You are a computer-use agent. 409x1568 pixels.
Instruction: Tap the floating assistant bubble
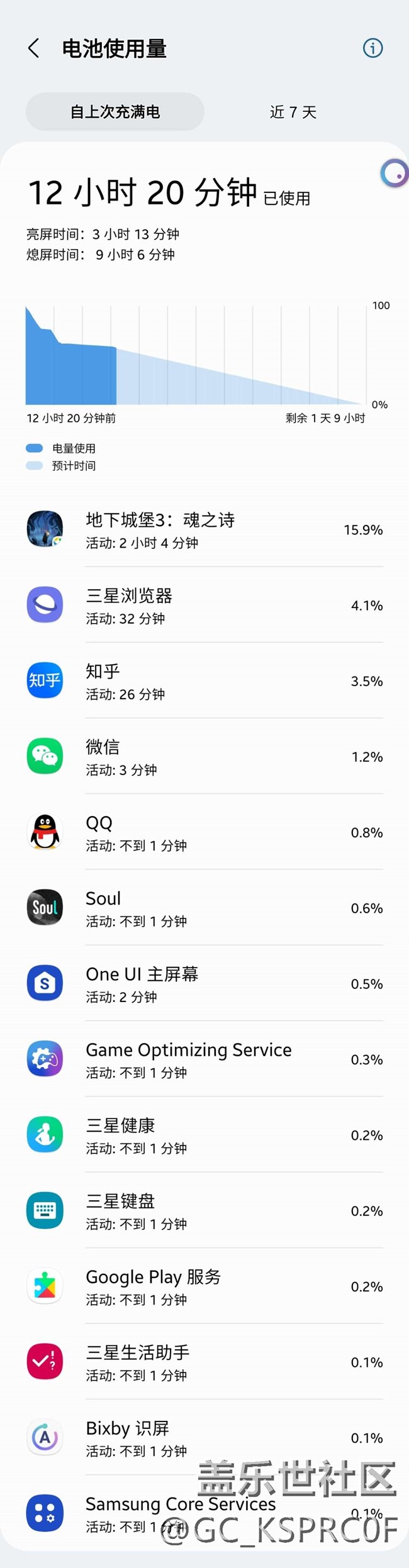point(395,173)
